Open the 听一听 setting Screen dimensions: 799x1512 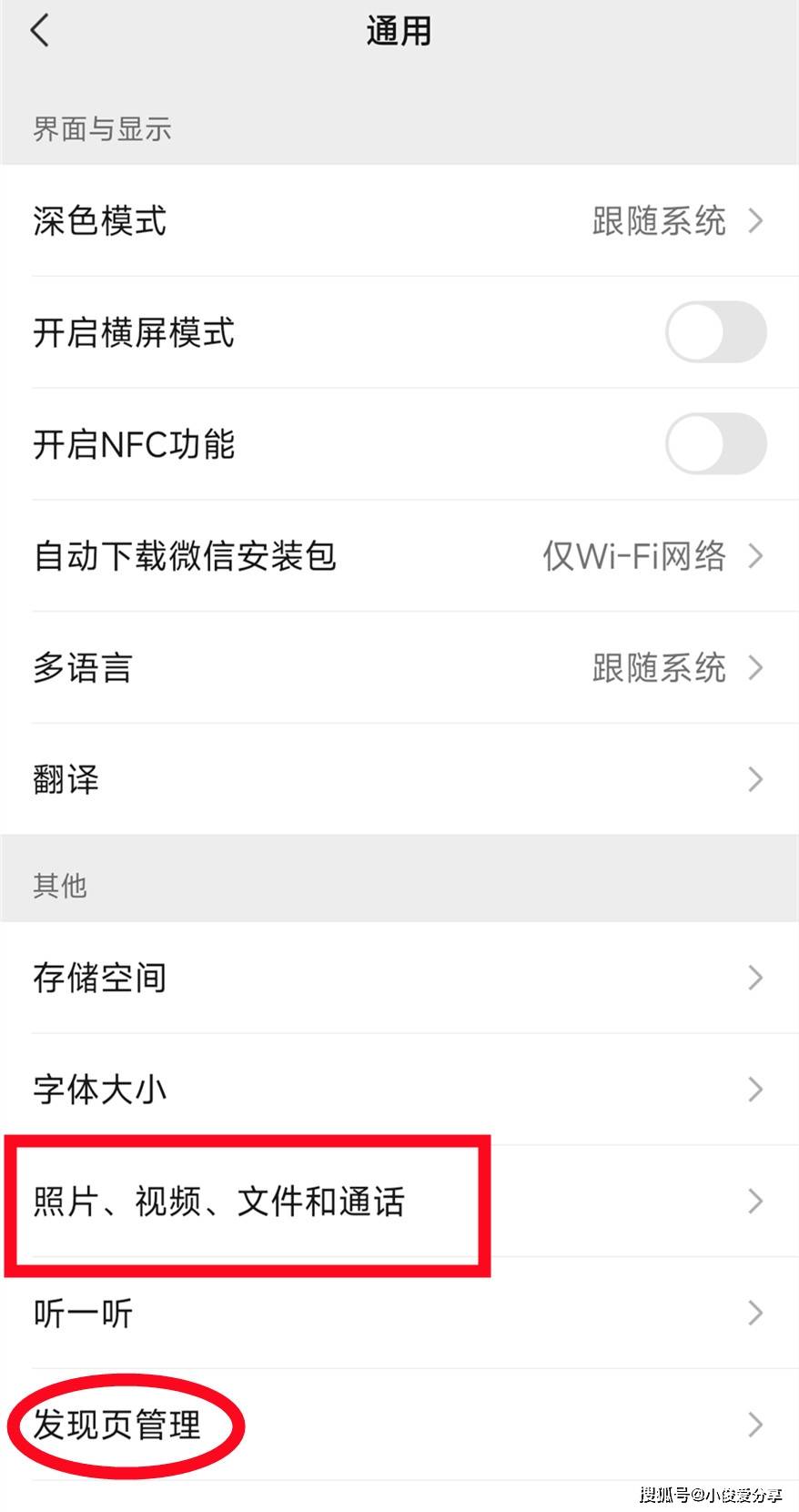click(399, 1314)
